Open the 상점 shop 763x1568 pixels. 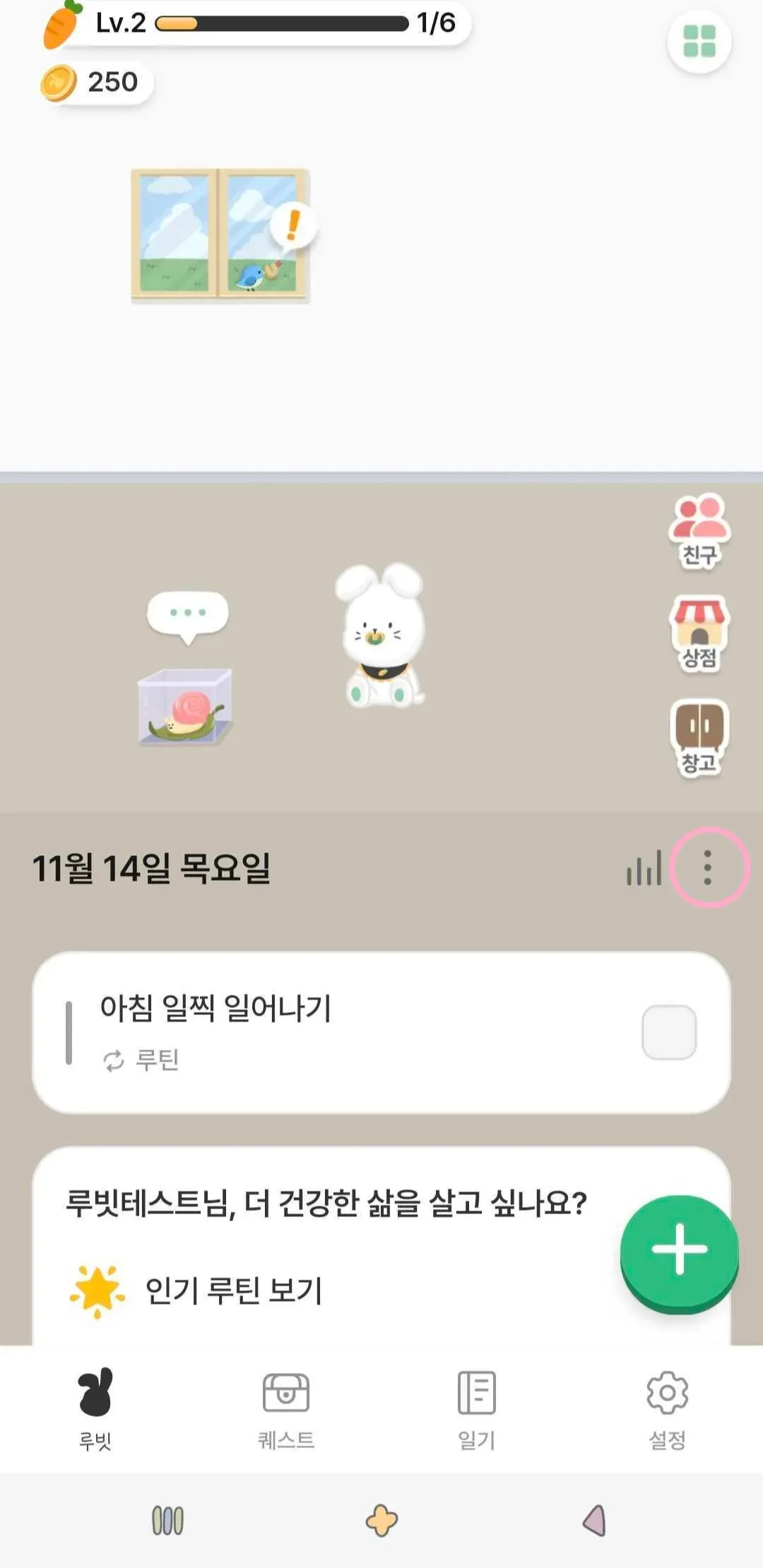pyautogui.click(x=699, y=634)
